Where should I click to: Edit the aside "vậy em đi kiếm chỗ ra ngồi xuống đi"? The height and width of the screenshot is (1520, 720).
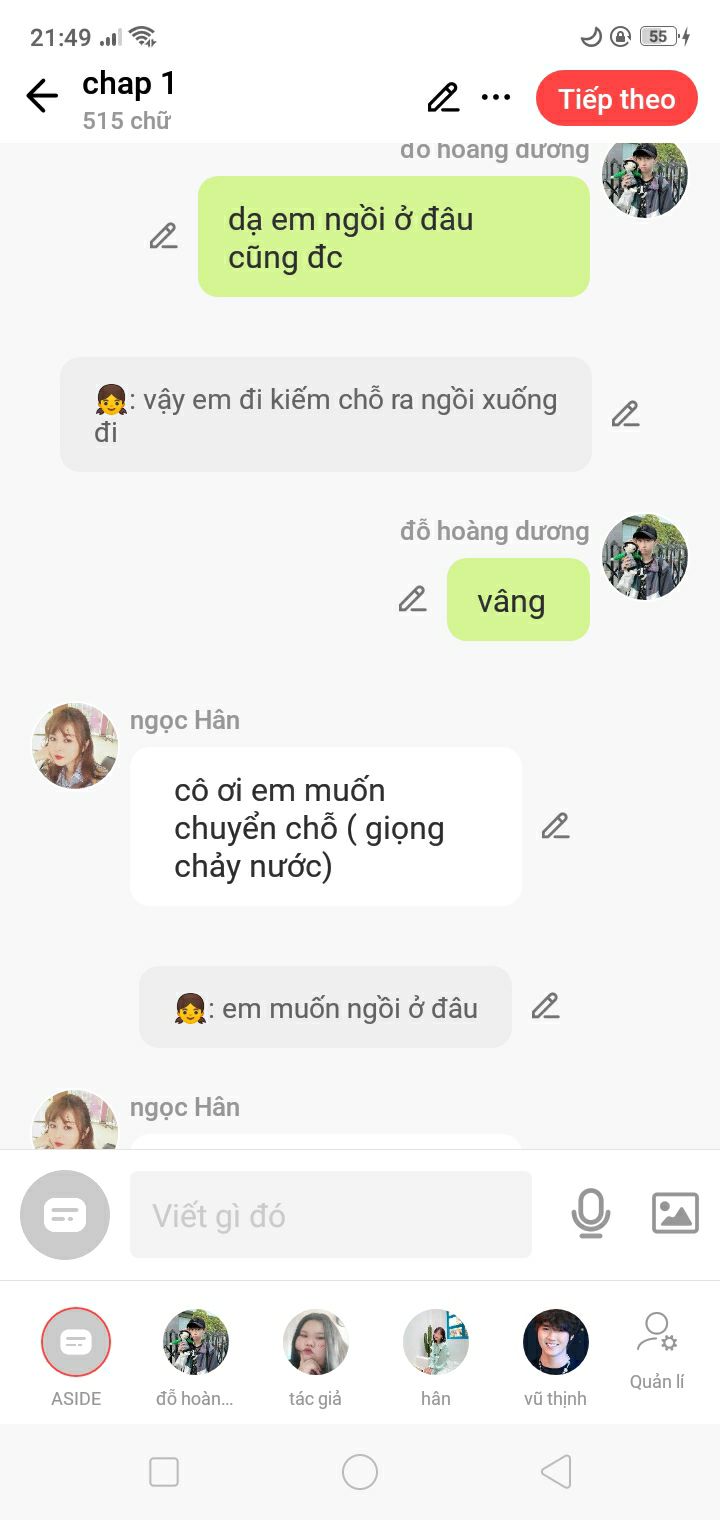[x=625, y=414]
